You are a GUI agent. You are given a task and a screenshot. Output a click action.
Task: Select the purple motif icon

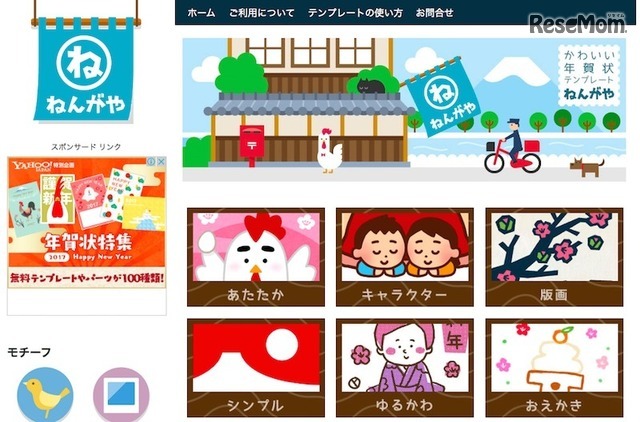[121, 396]
